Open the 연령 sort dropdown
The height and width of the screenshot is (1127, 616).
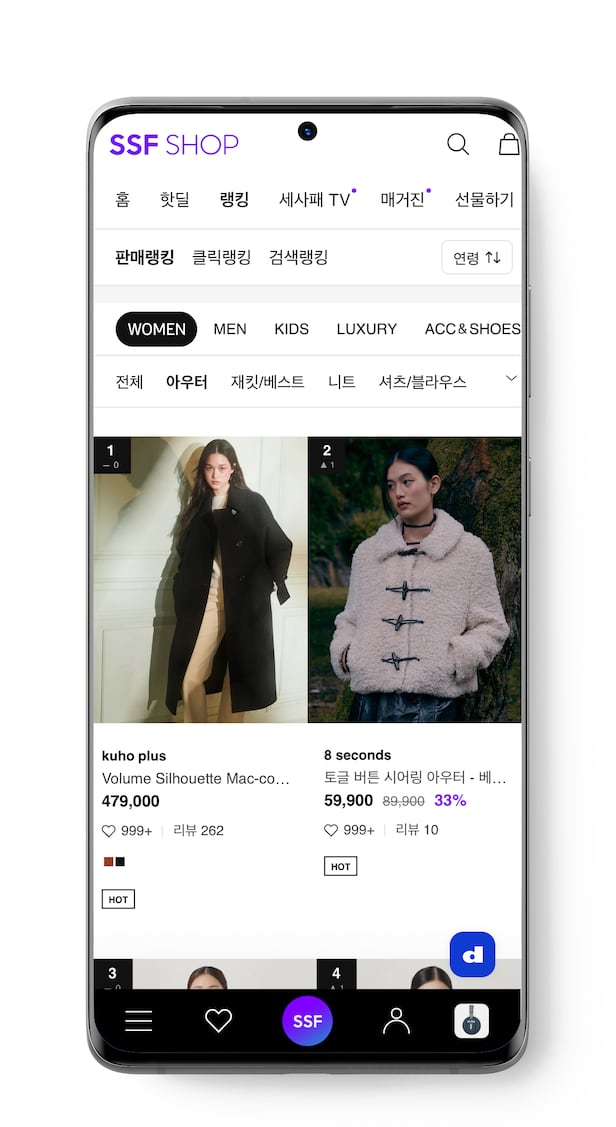click(x=477, y=257)
